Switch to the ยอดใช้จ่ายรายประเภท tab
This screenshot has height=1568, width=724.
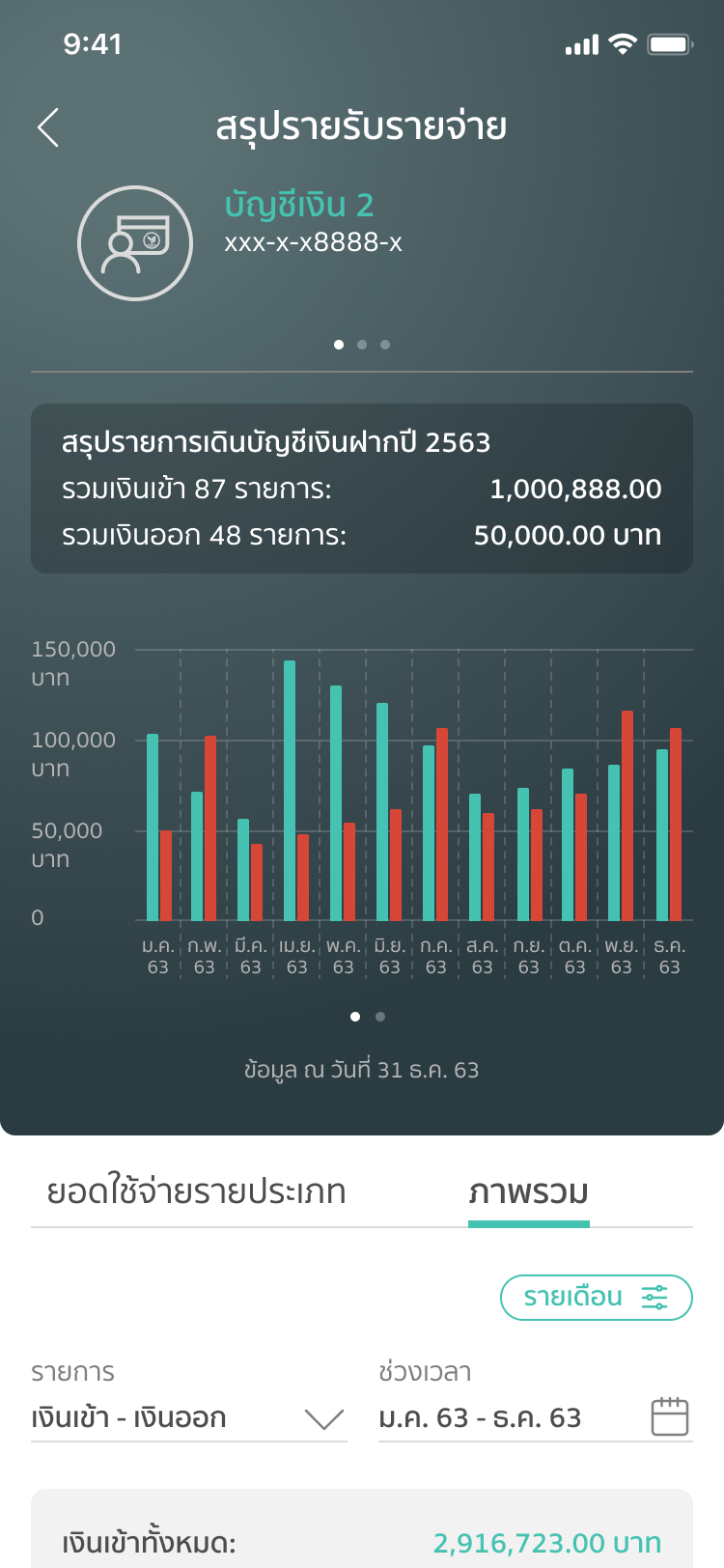tap(196, 1192)
